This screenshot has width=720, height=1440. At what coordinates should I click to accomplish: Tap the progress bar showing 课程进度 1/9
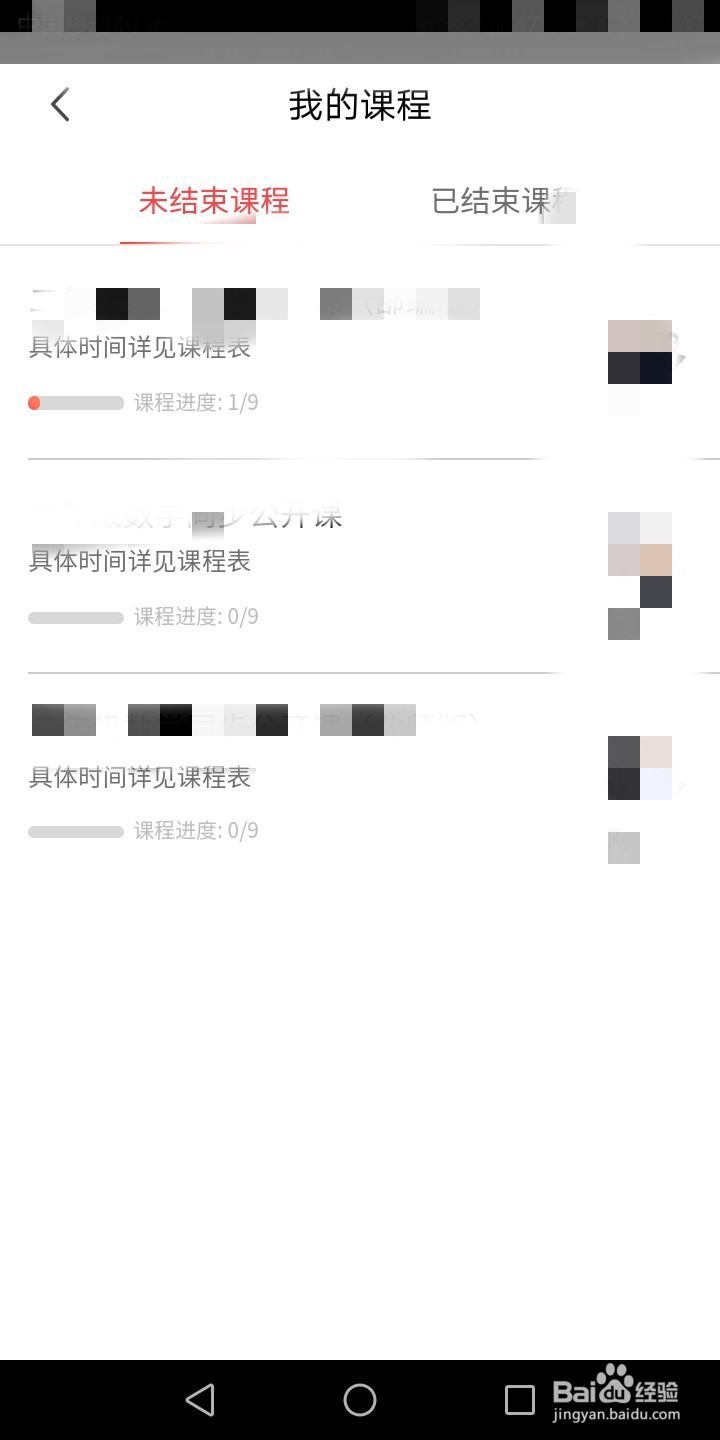coord(76,402)
